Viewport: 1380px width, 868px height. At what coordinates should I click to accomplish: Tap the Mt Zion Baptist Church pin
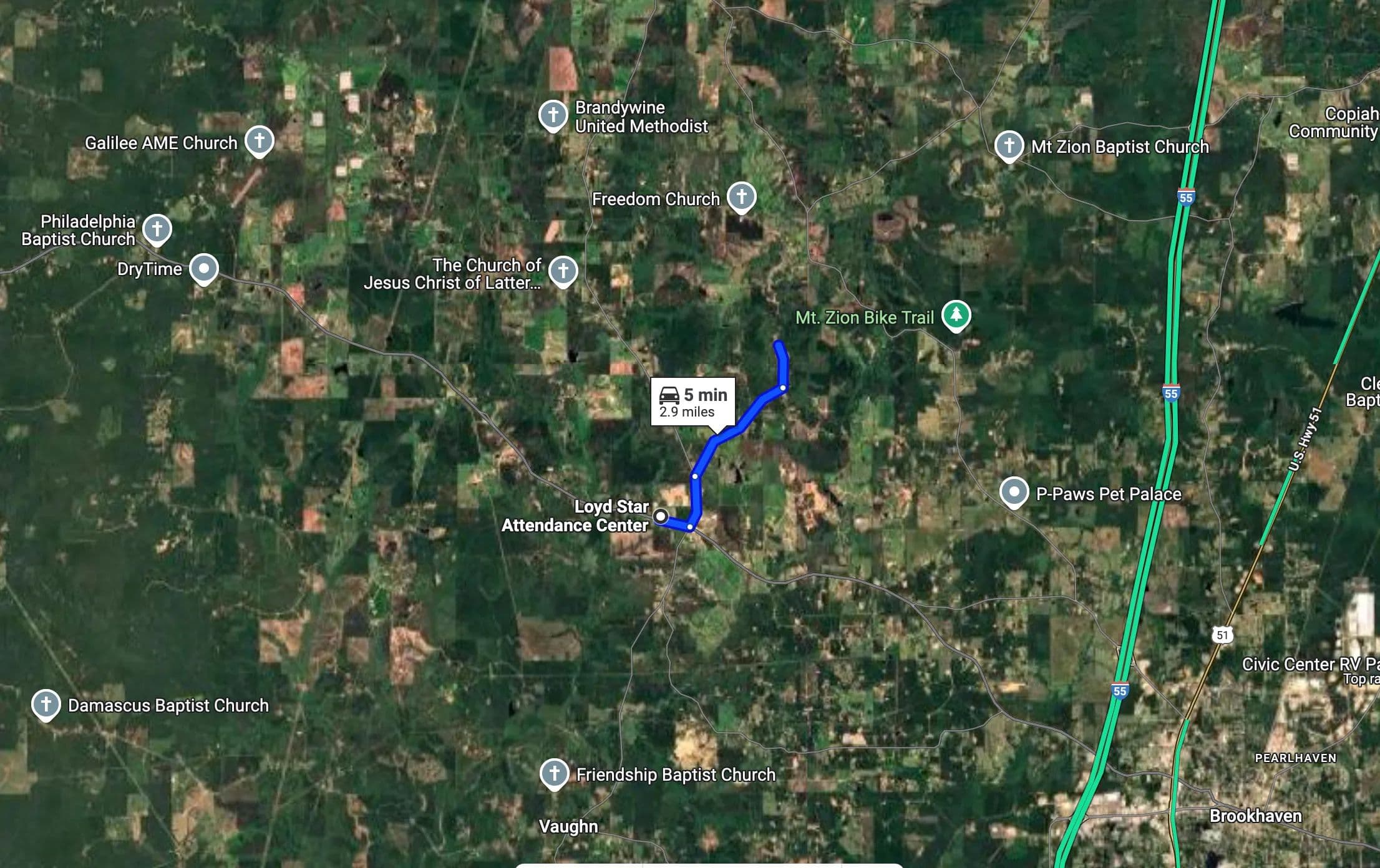(x=1009, y=145)
